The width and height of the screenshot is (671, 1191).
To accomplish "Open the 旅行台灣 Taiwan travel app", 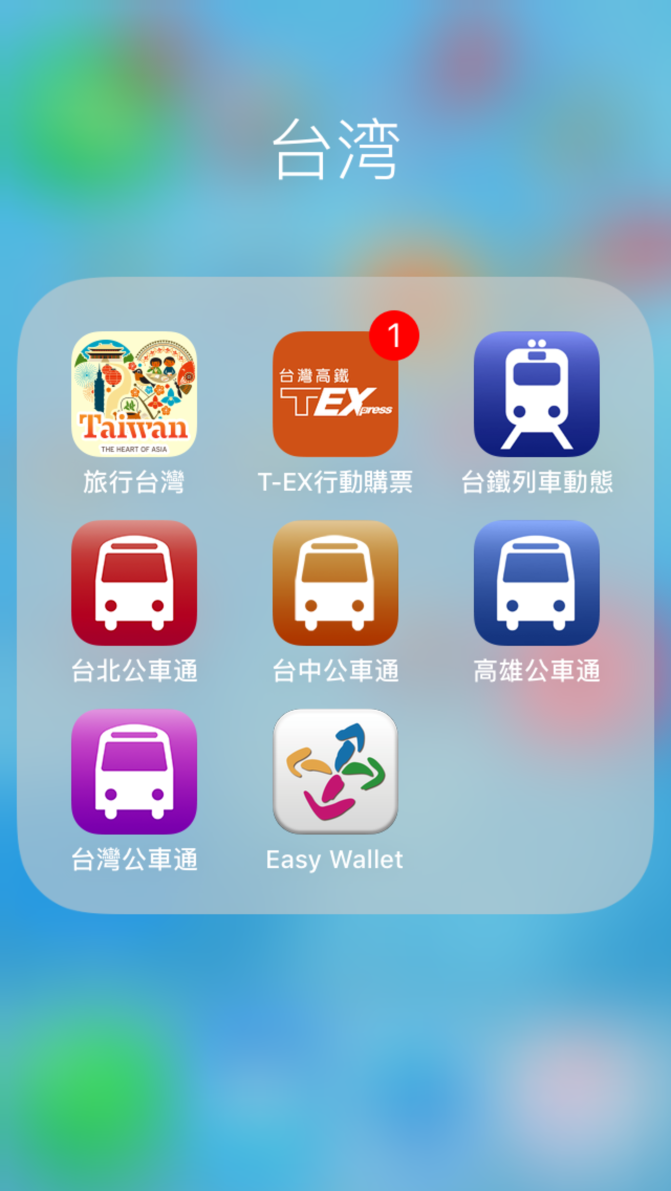I will (134, 394).
